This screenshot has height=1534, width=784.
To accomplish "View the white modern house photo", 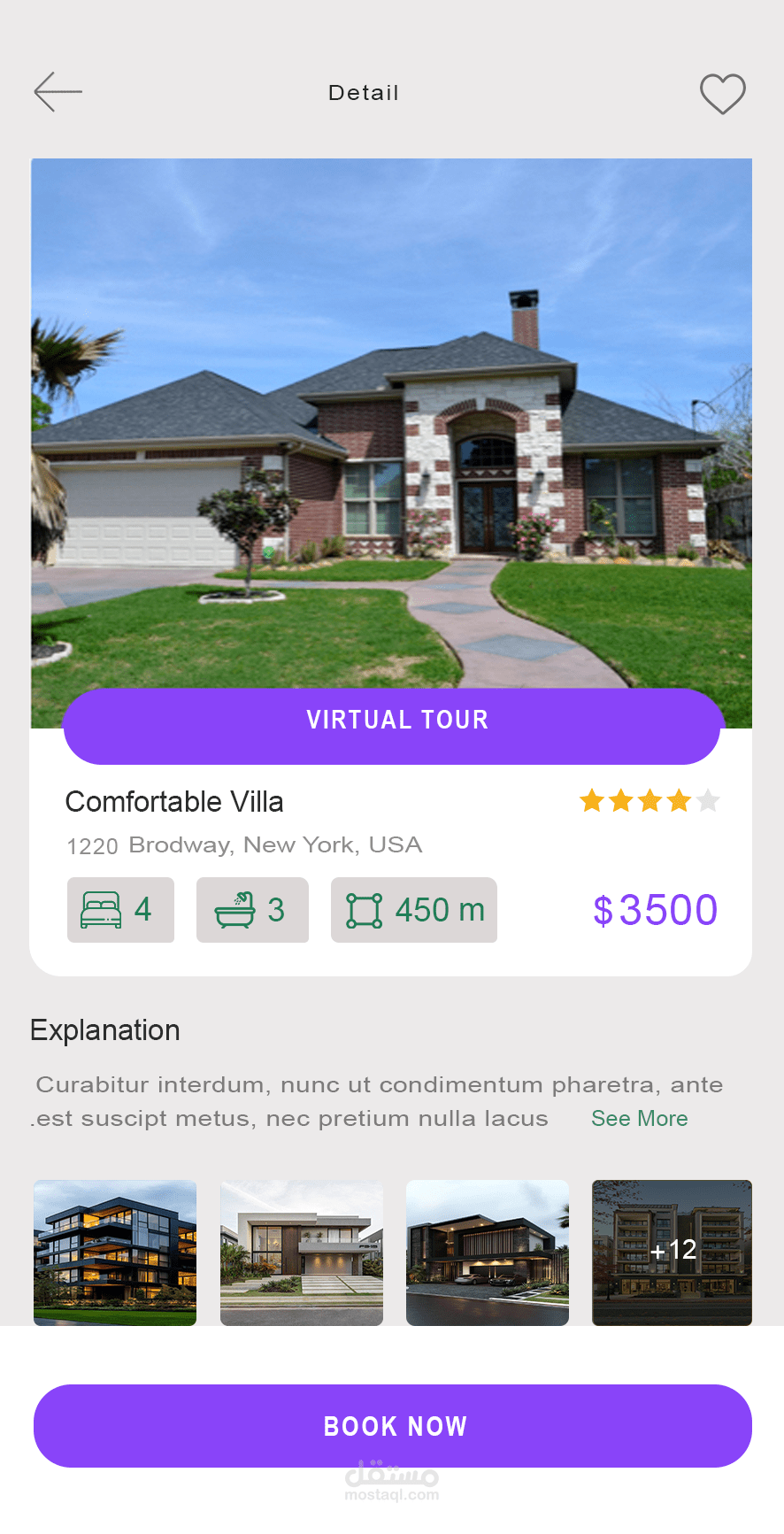I will click(x=302, y=1253).
